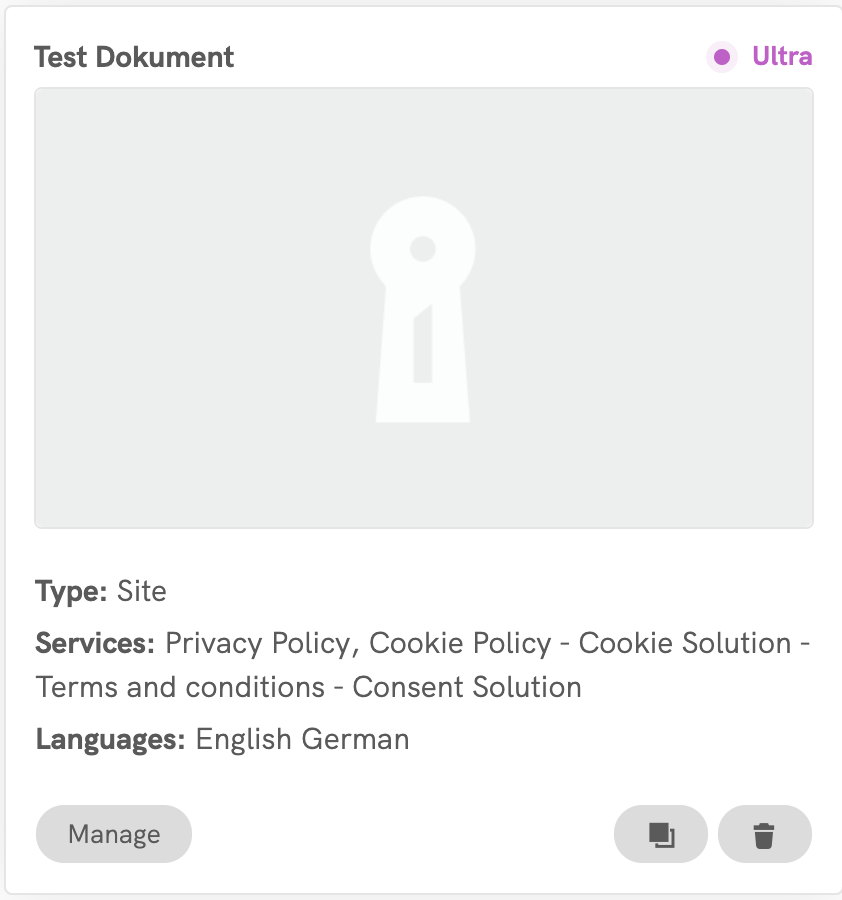Click the trash icon to delete the document

764,834
